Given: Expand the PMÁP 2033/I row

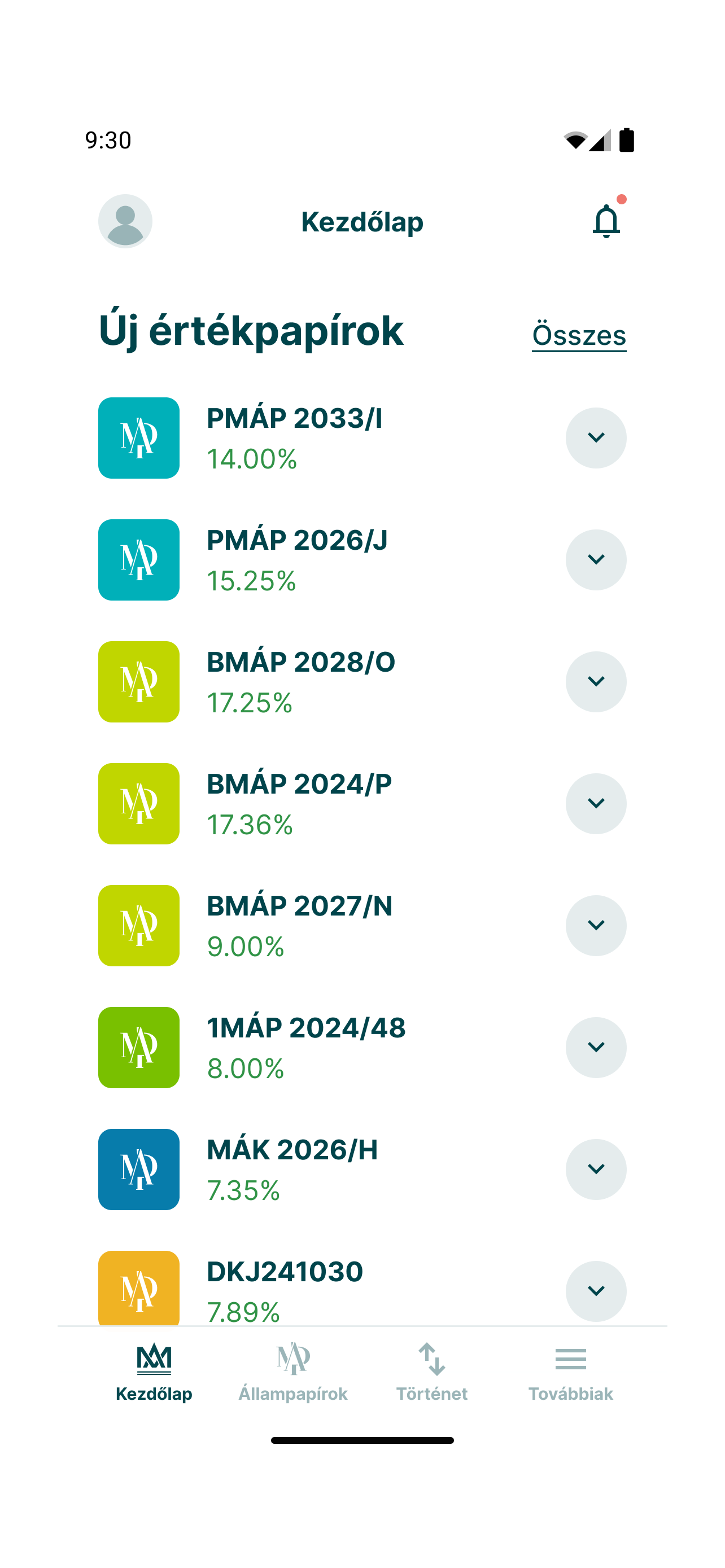Looking at the screenshot, I should (596, 437).
